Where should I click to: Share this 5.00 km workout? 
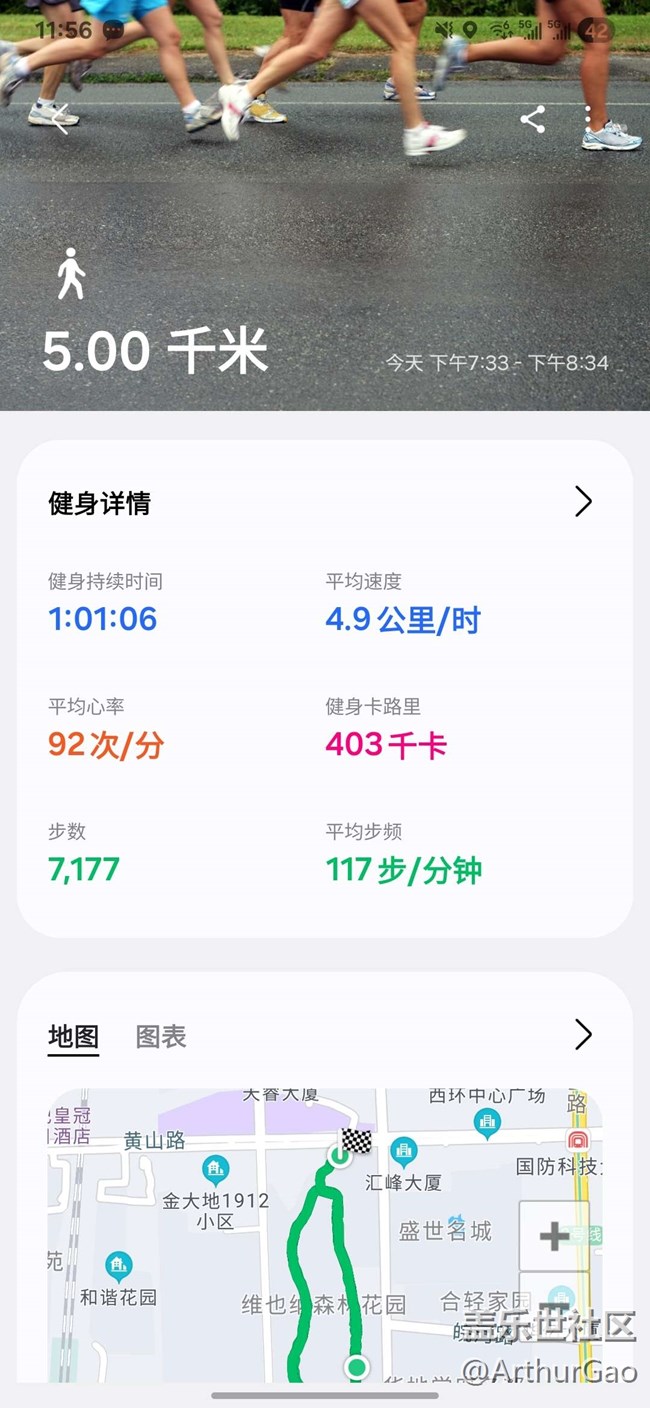click(533, 120)
